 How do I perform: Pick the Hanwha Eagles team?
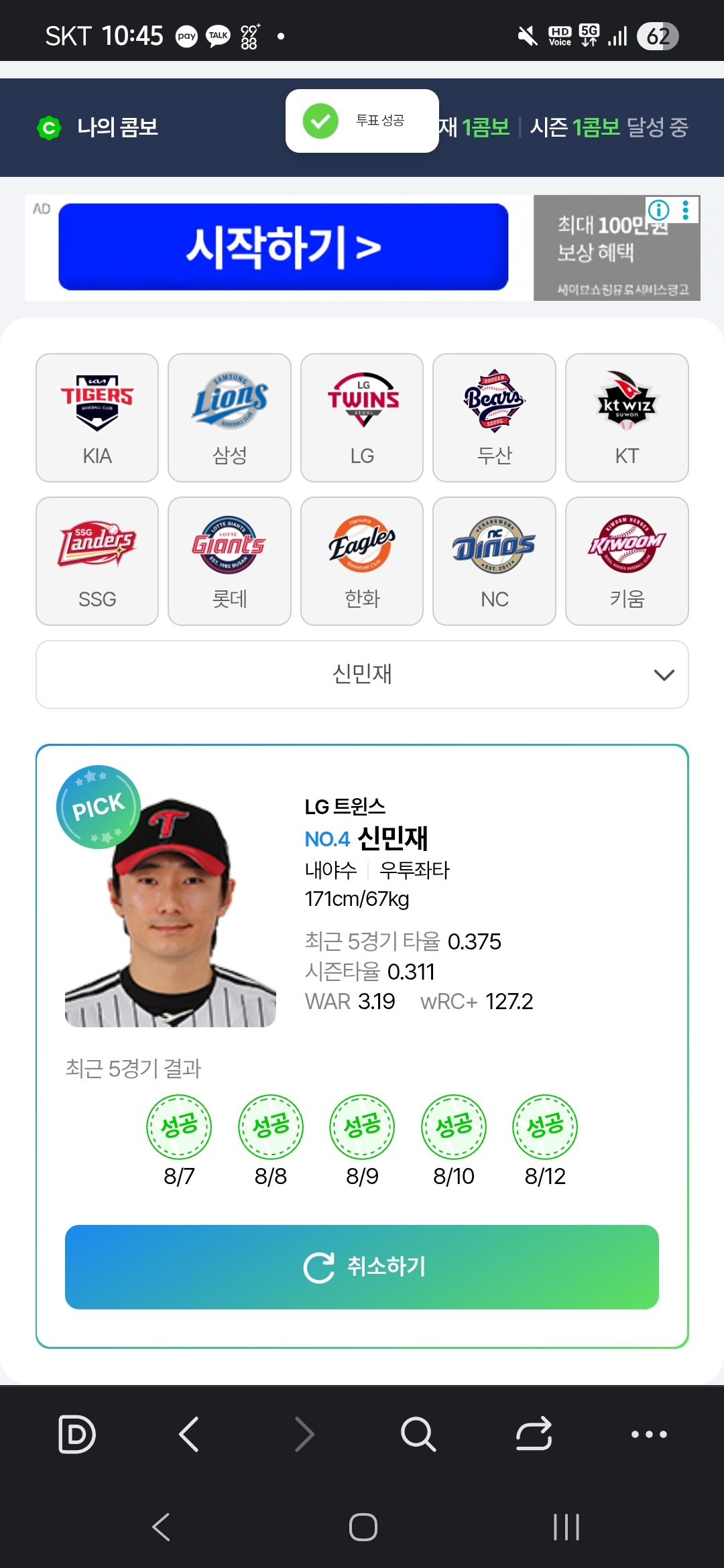pyautogui.click(x=362, y=561)
